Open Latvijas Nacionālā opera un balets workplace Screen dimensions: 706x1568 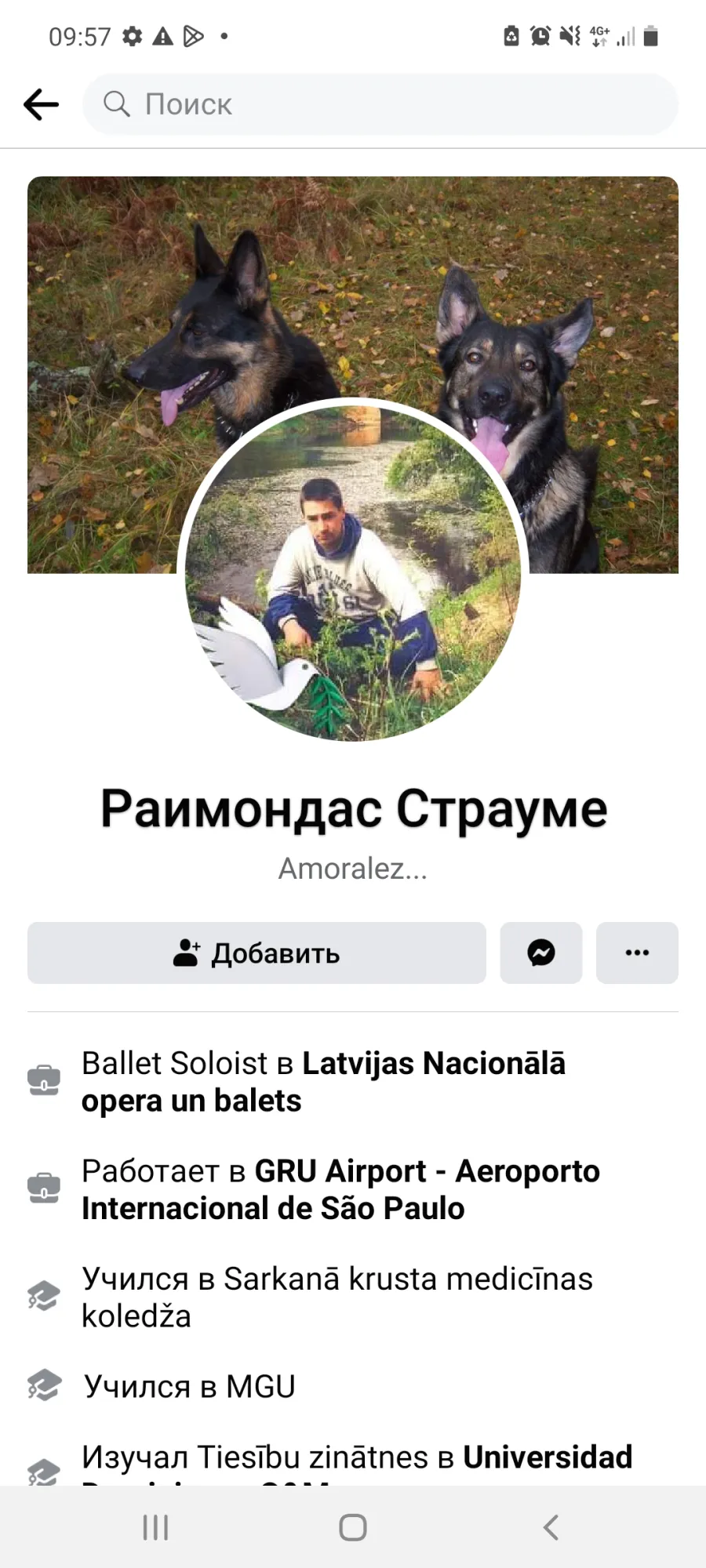click(323, 1082)
